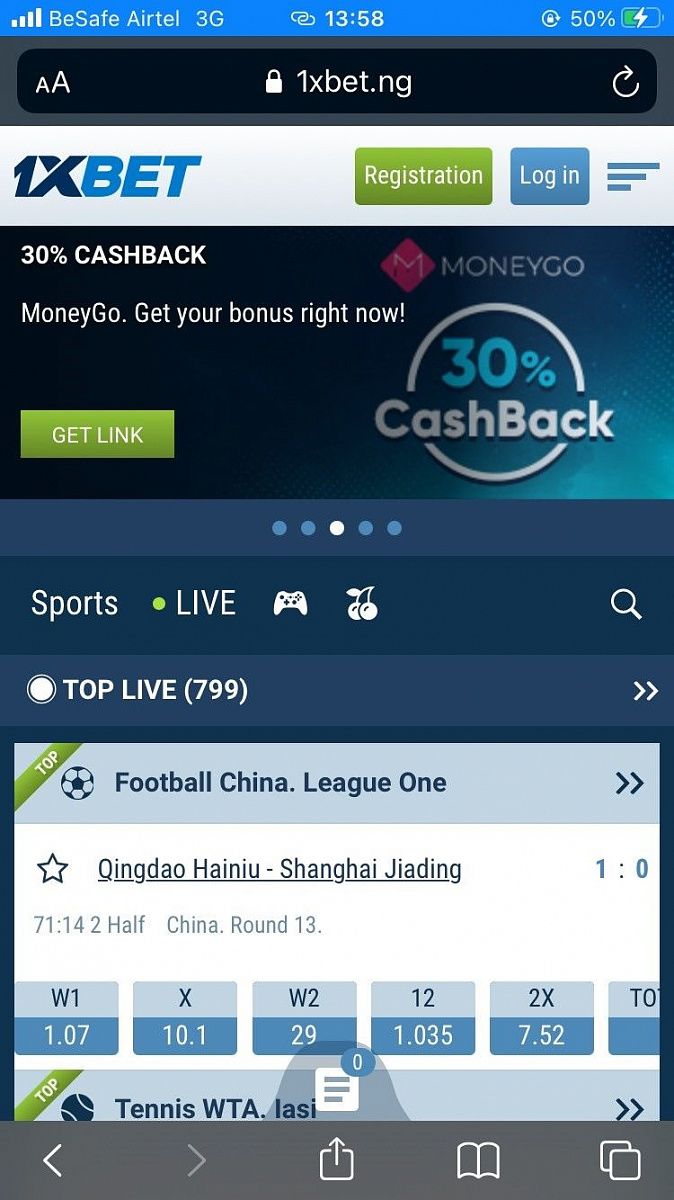Image resolution: width=674 pixels, height=1200 pixels.
Task: Switch to the Sports tab
Action: pyautogui.click(x=74, y=604)
